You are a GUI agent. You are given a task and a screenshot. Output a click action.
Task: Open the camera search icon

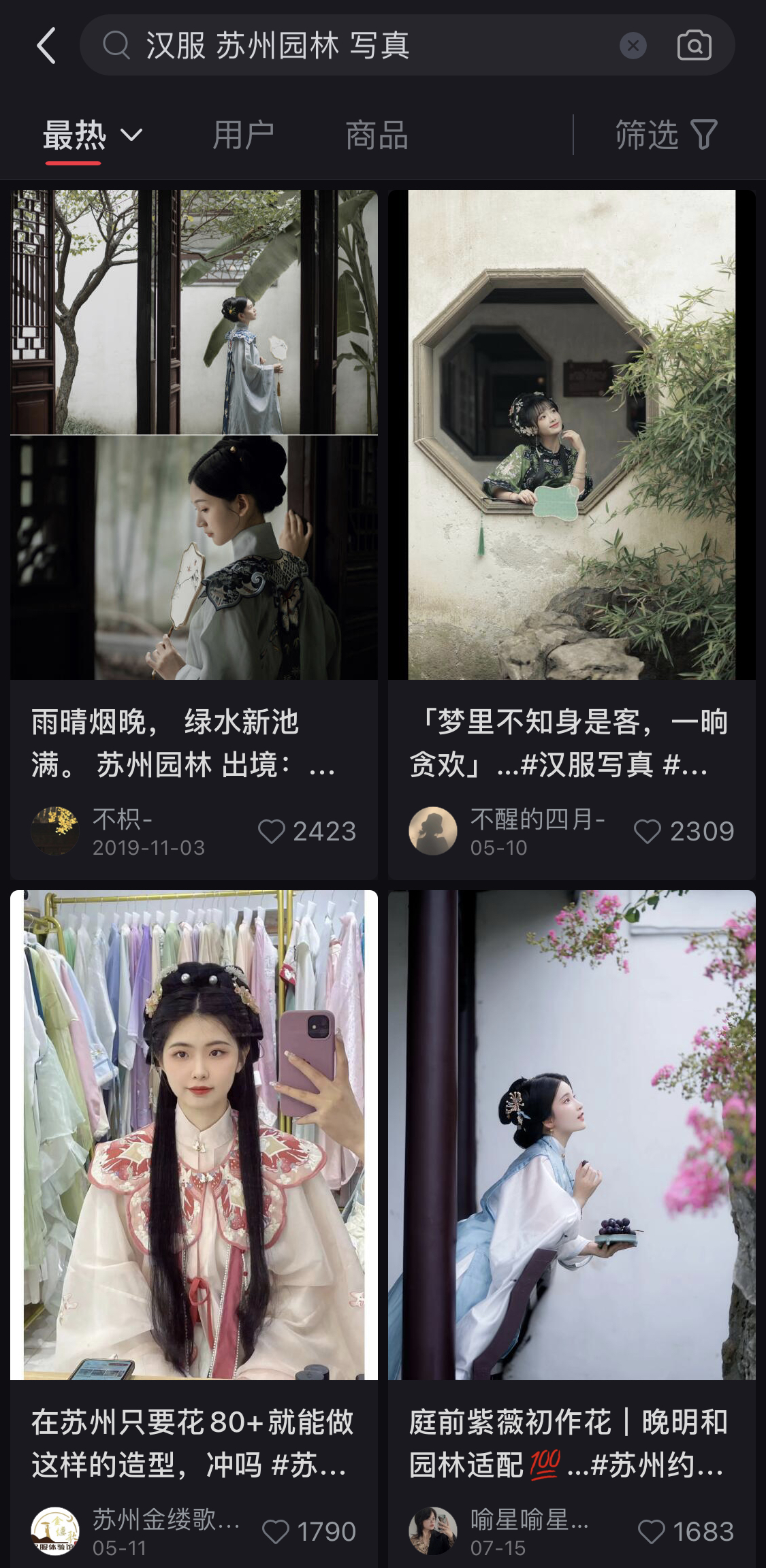tap(694, 45)
